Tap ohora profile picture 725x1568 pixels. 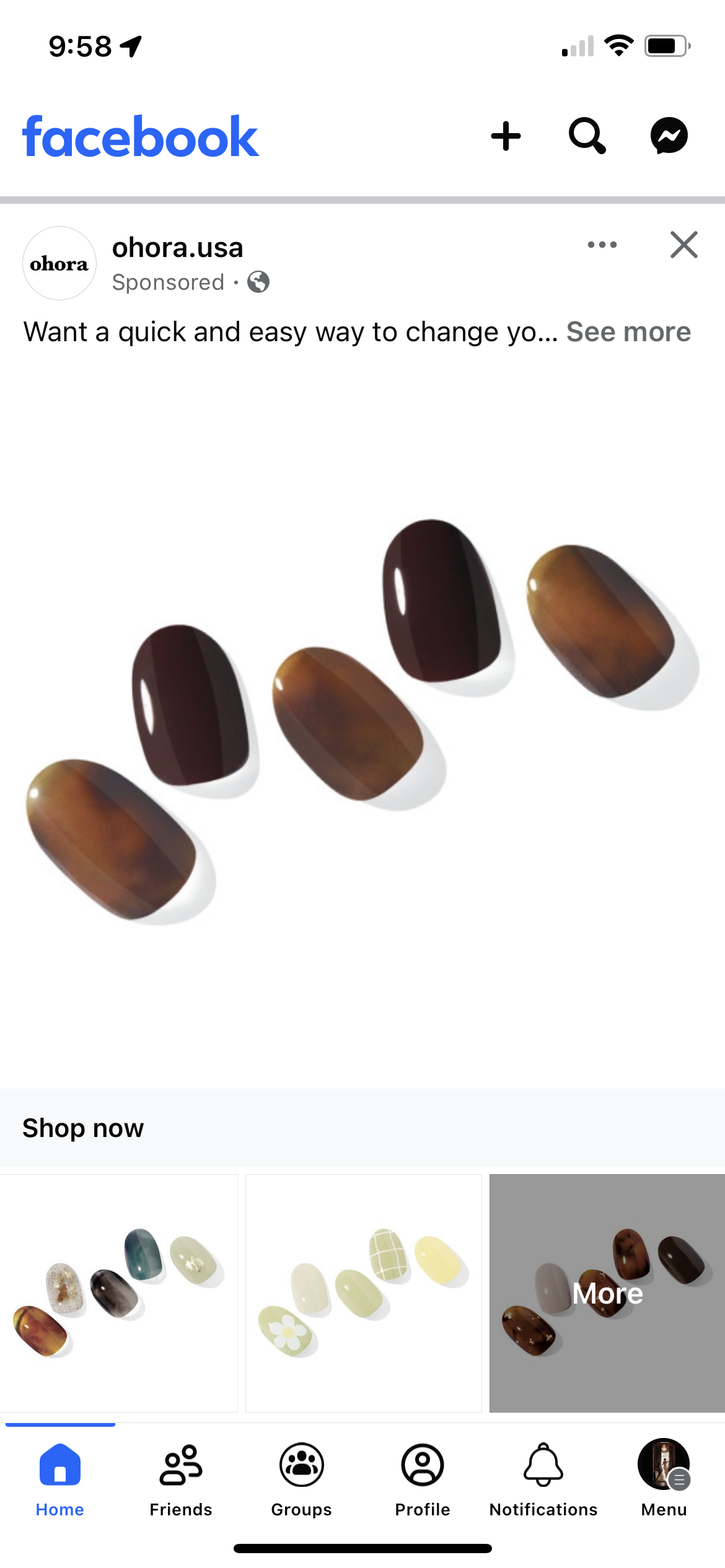[59, 263]
